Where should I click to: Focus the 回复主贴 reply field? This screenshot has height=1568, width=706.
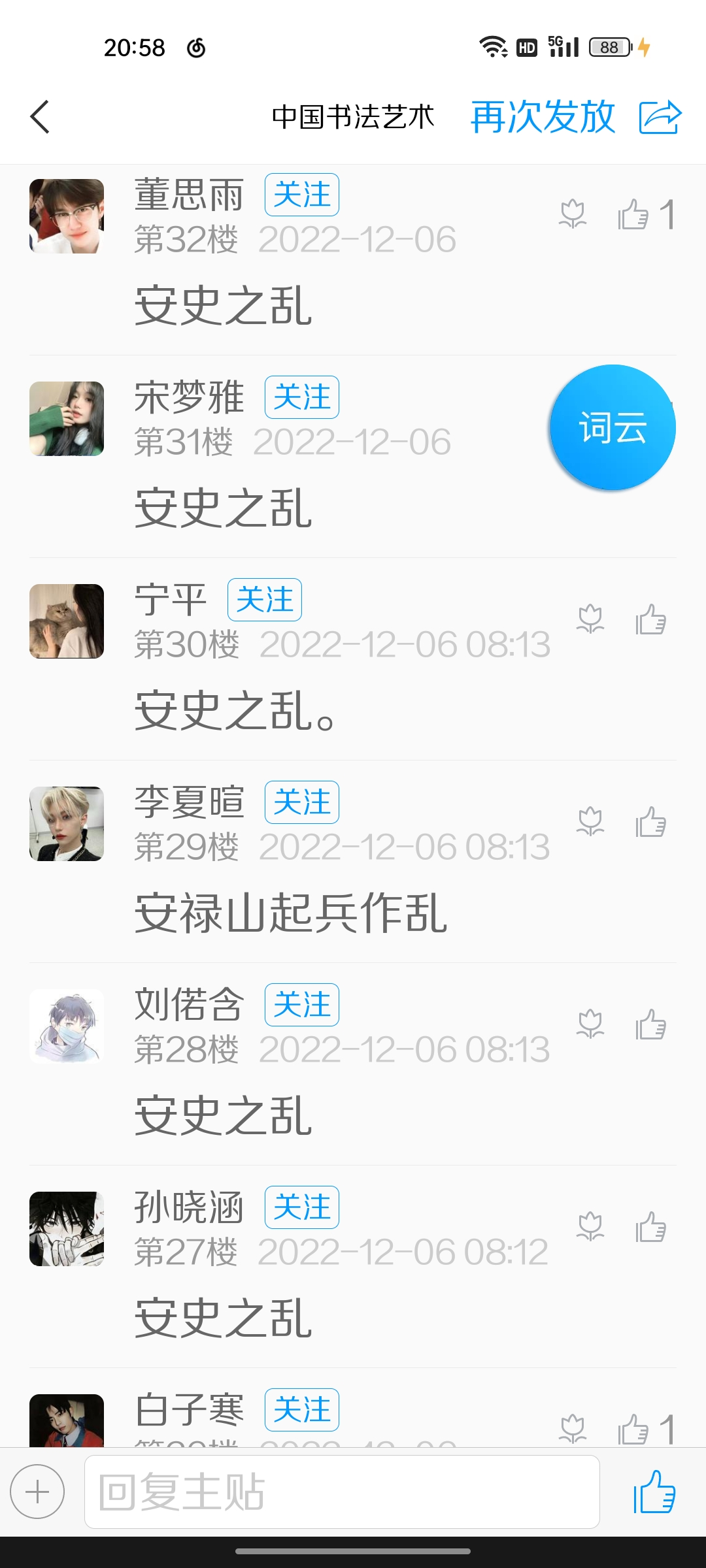point(342,1492)
